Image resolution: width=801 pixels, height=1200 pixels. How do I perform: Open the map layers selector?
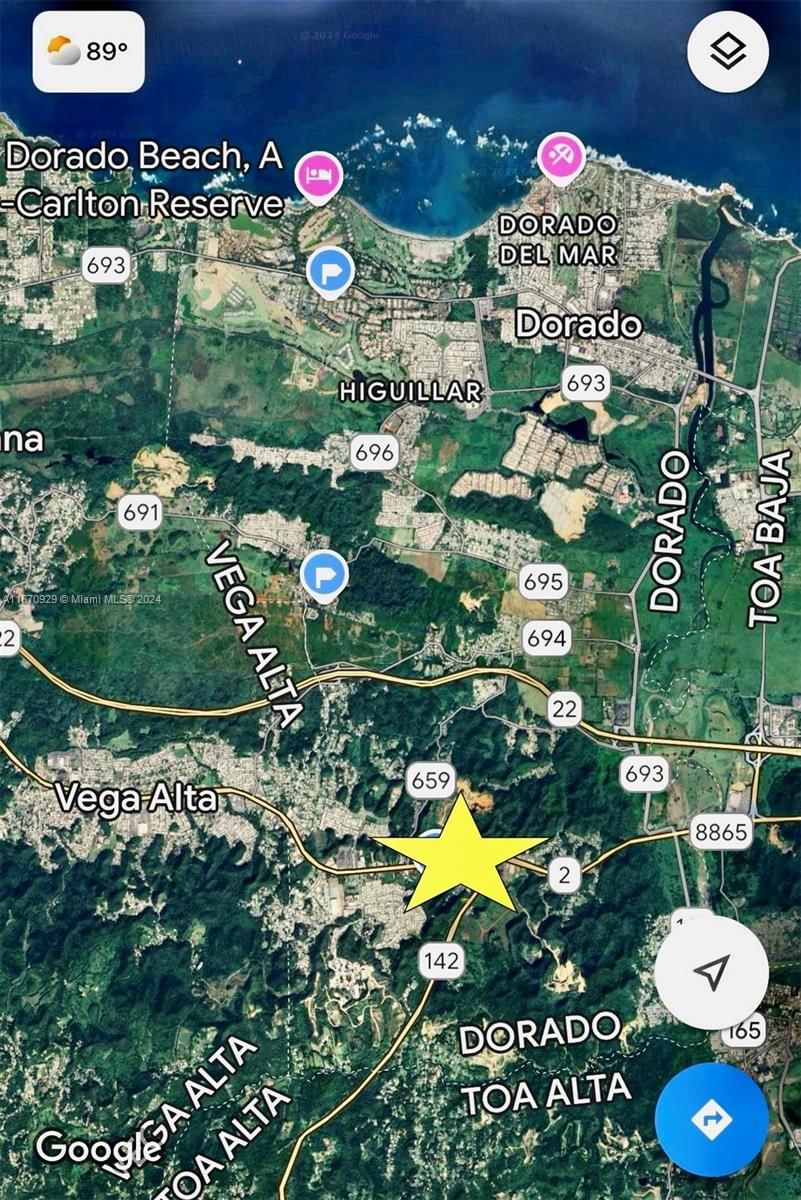click(727, 52)
